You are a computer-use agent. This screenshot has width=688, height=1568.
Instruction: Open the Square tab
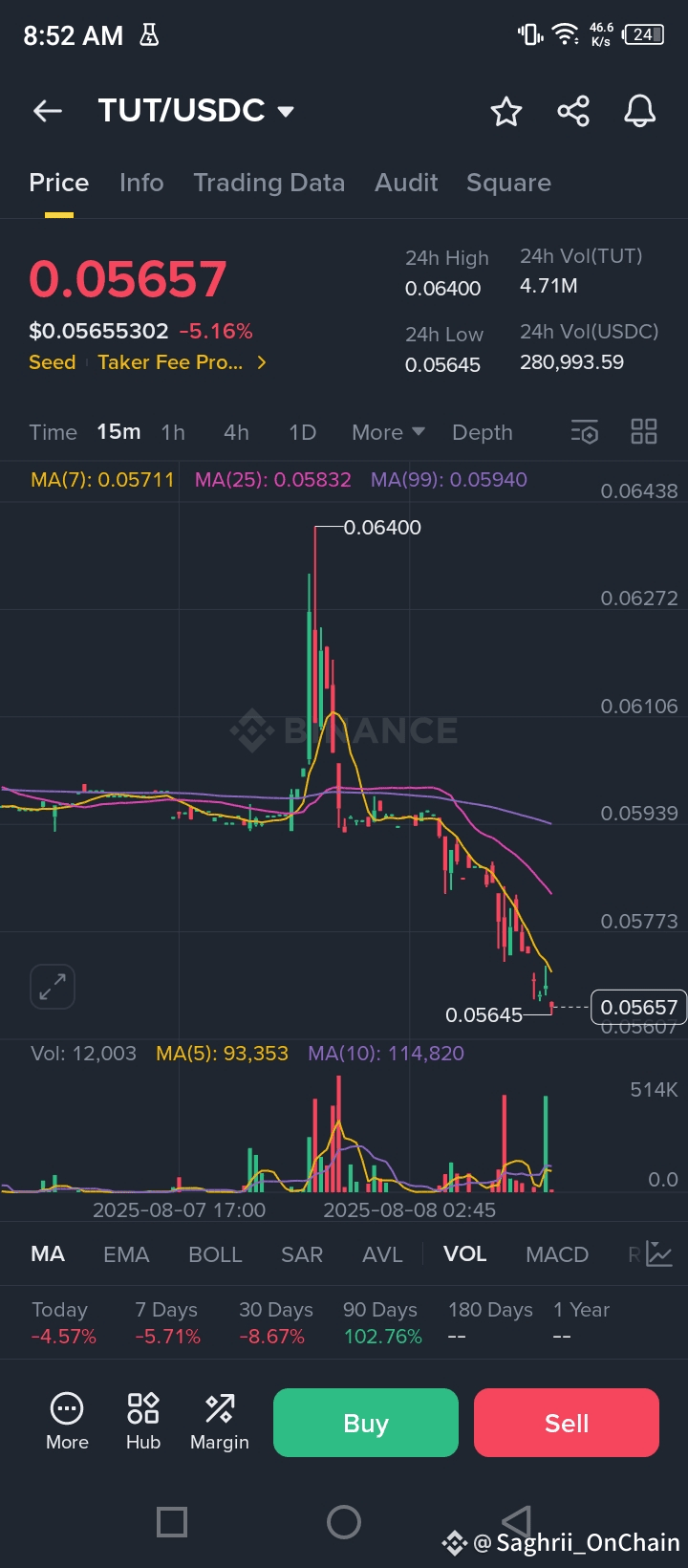coord(508,183)
